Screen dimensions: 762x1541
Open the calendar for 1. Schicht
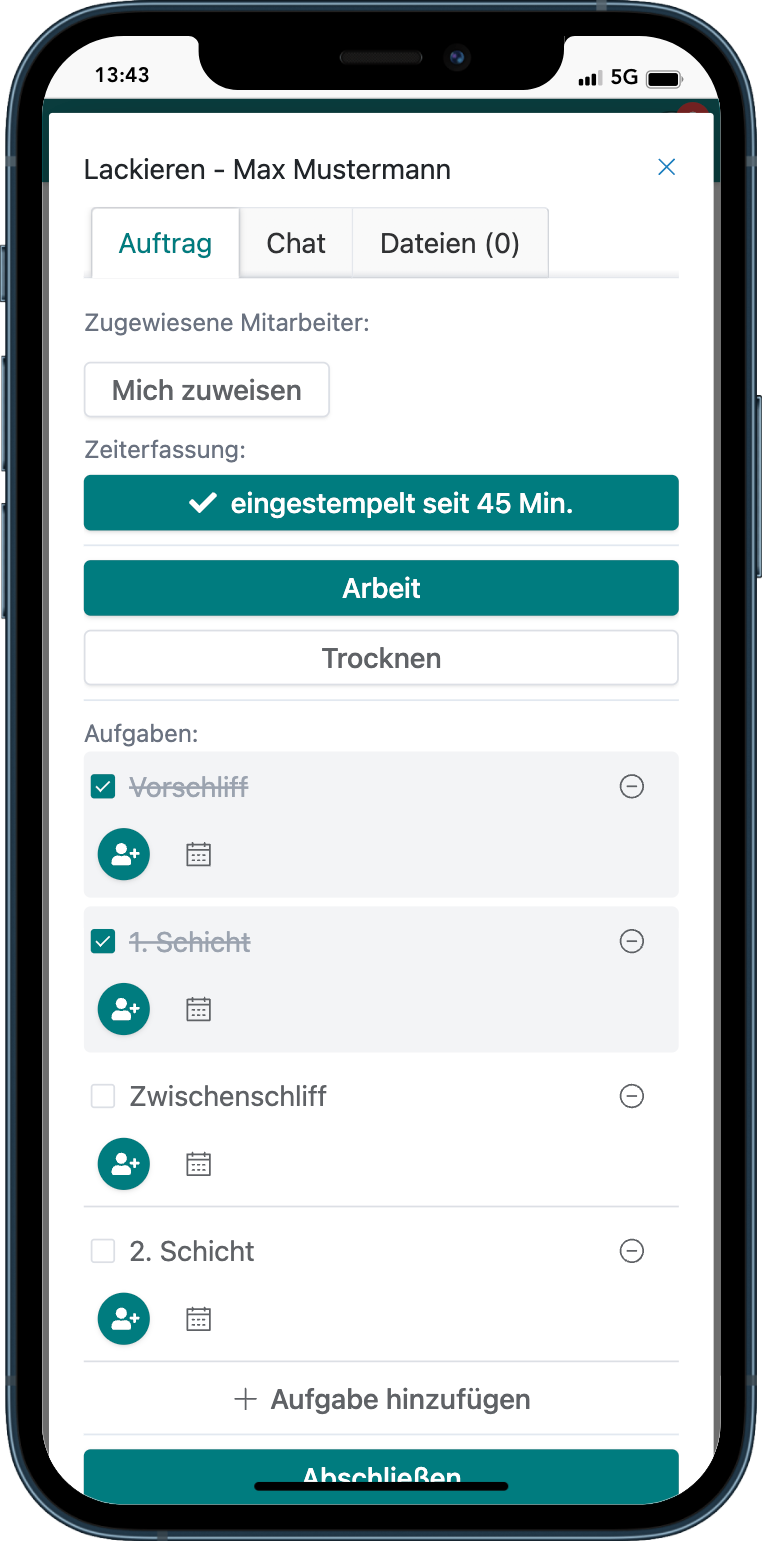tap(199, 1009)
